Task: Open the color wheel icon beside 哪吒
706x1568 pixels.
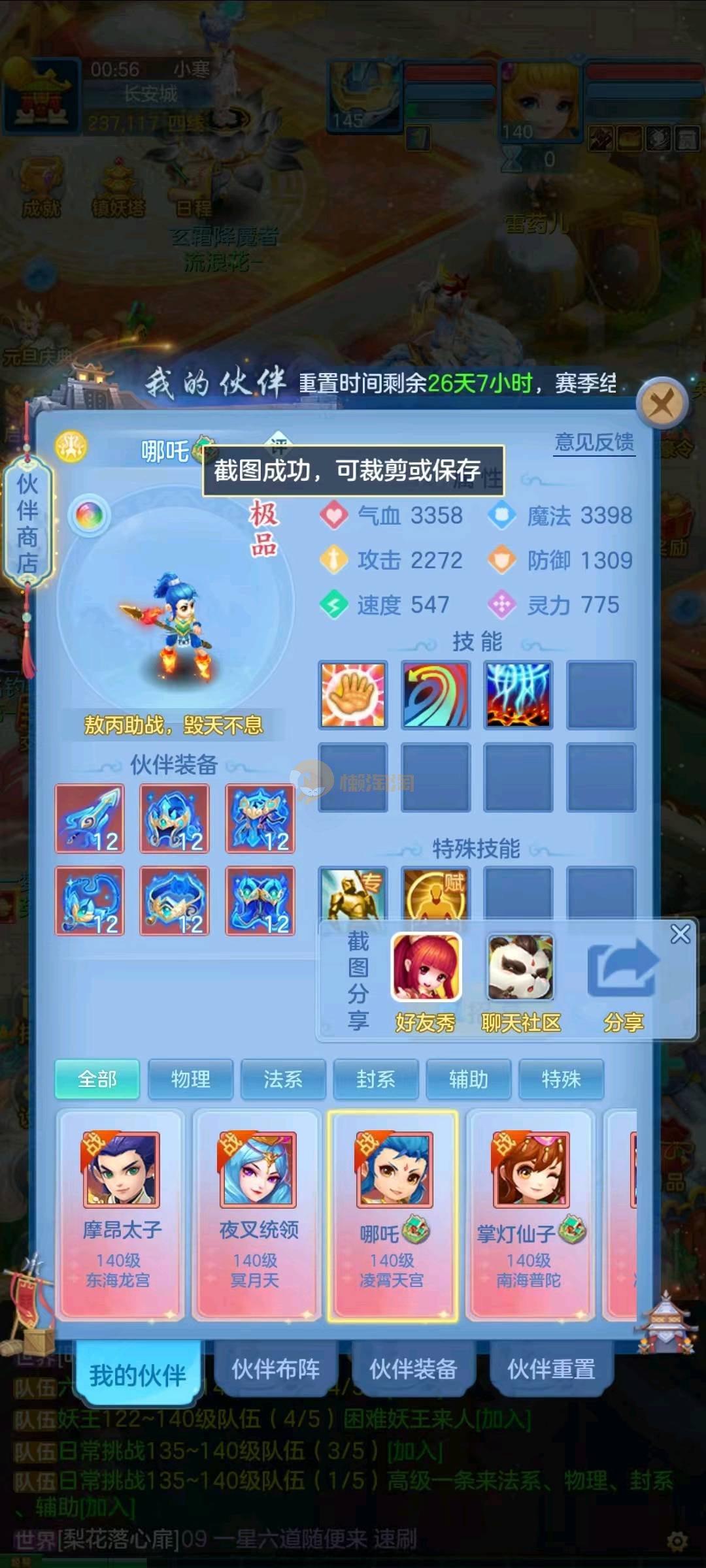Action: click(x=90, y=515)
